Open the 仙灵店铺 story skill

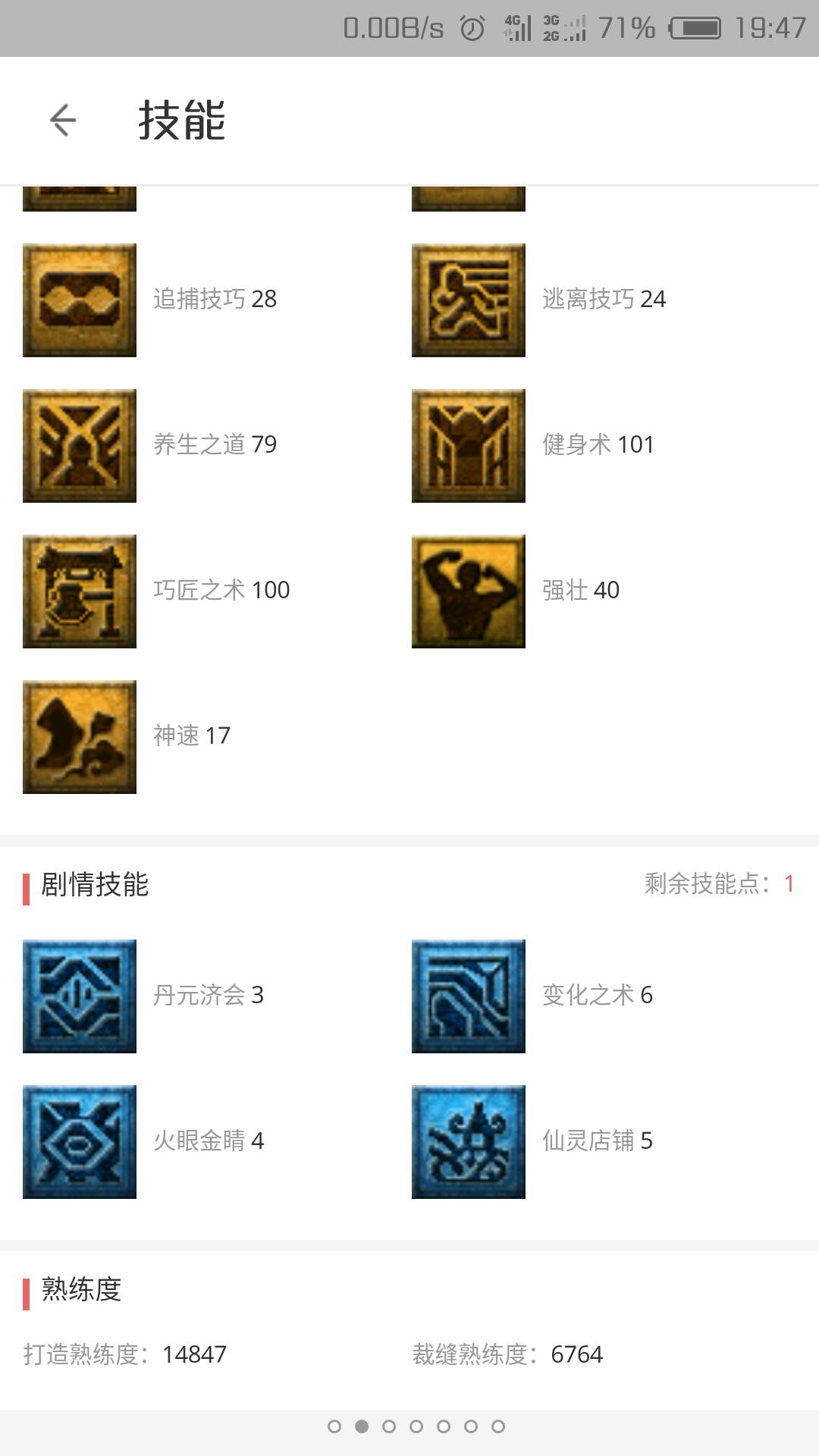[468, 1141]
